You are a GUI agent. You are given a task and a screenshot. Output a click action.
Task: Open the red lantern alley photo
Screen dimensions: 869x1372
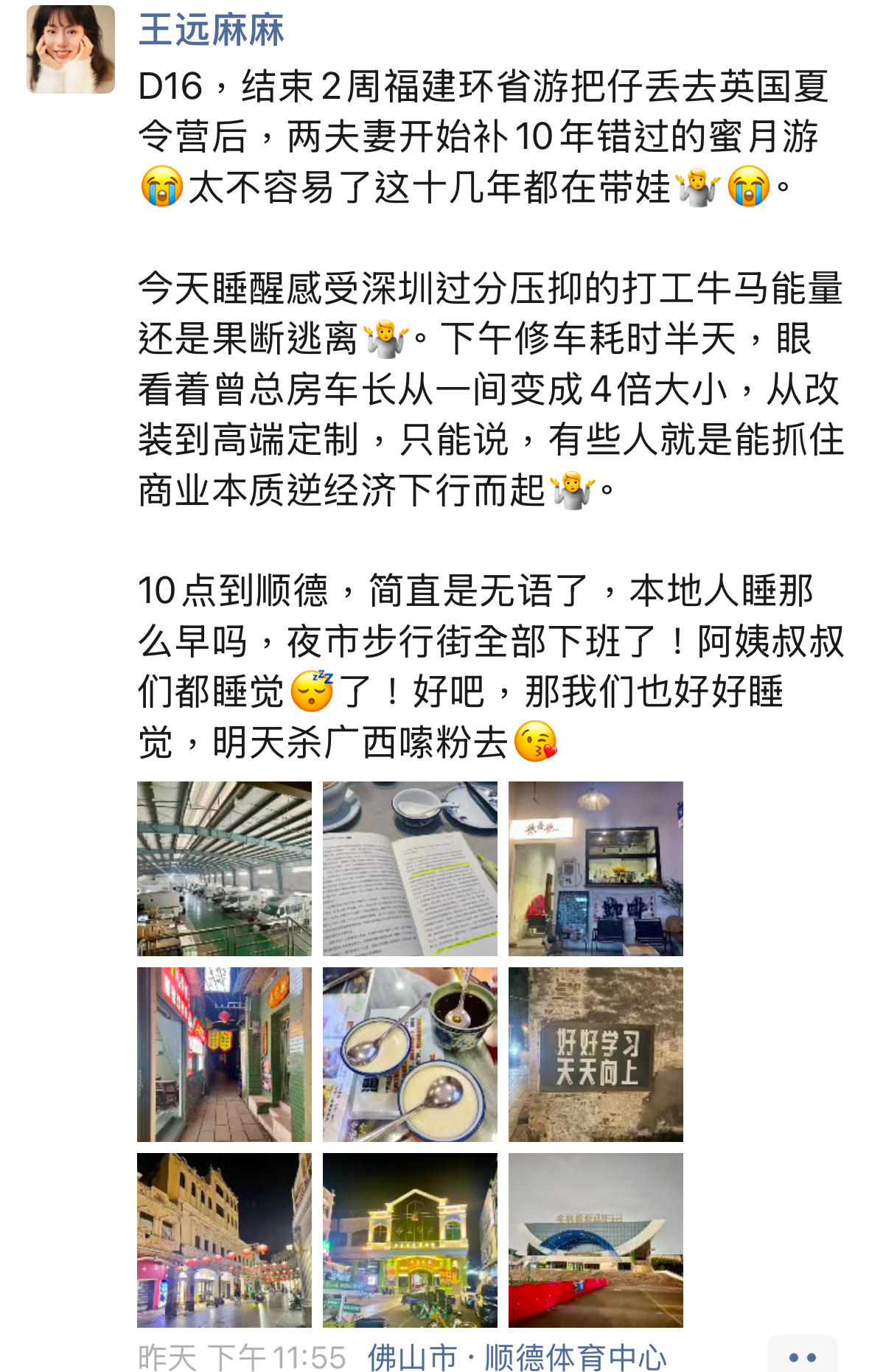[224, 1054]
